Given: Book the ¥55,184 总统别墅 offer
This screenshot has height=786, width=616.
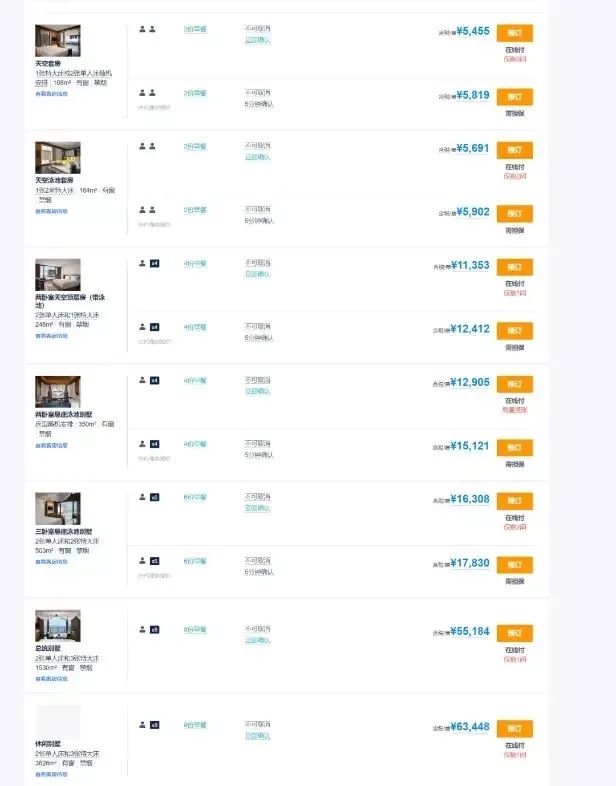Looking at the screenshot, I should pos(514,633).
